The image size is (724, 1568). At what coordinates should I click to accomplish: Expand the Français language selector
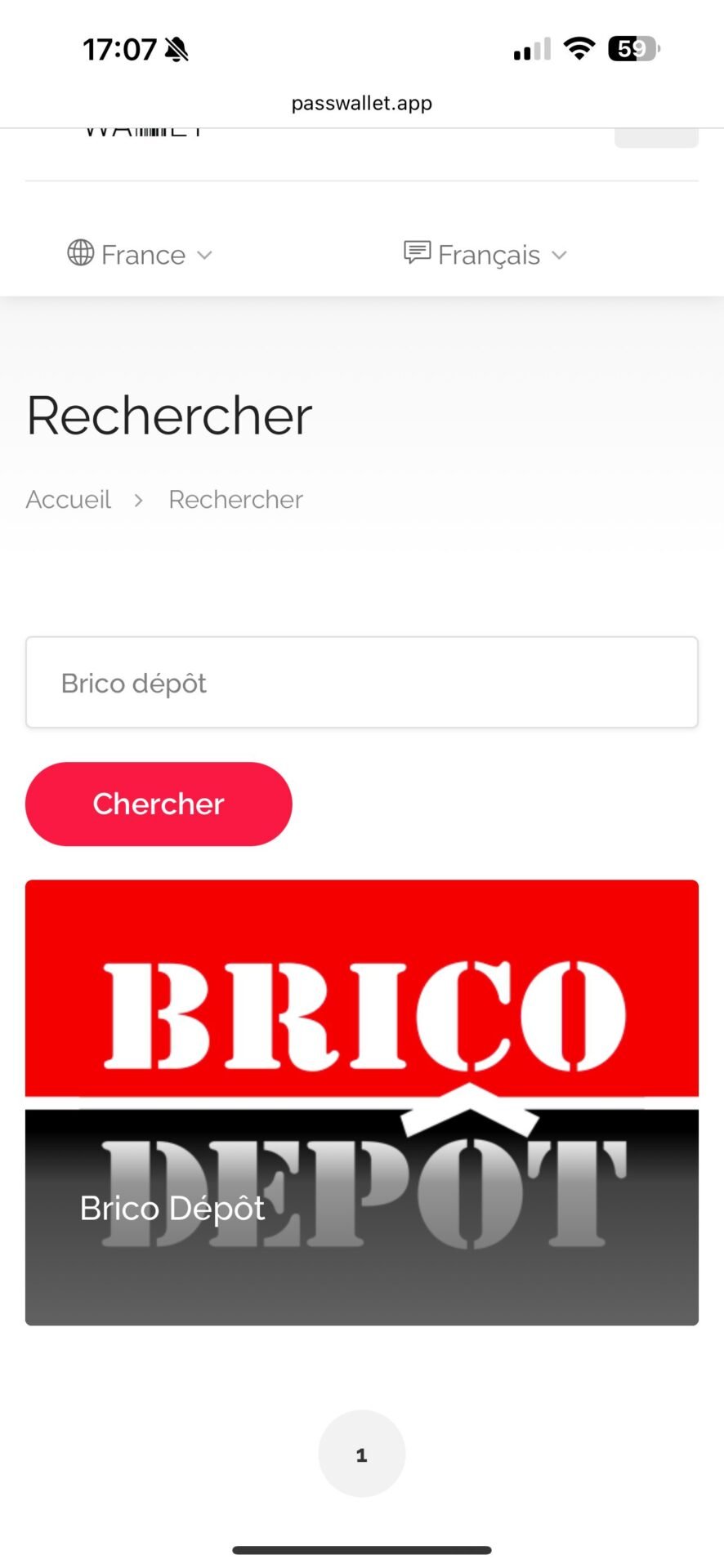pyautogui.click(x=485, y=255)
